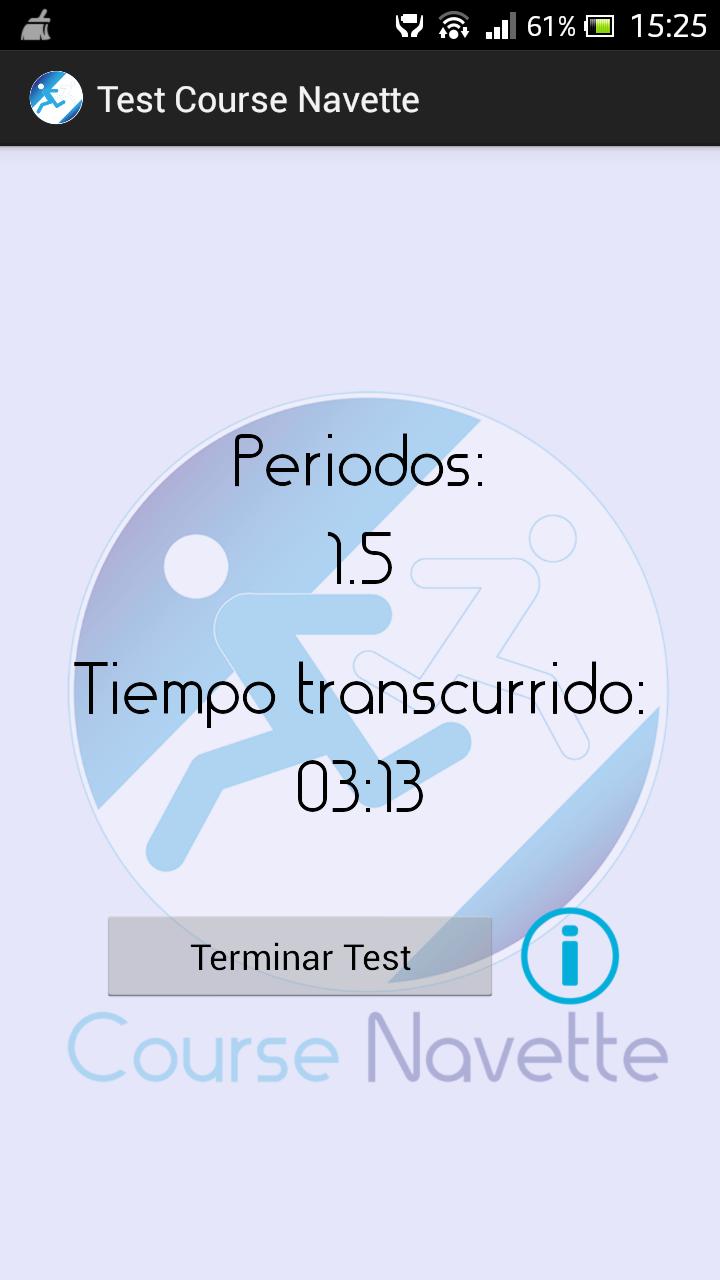The width and height of the screenshot is (720, 1280).
Task: Tap the Wi-Fi icon in the status bar
Action: point(452,27)
